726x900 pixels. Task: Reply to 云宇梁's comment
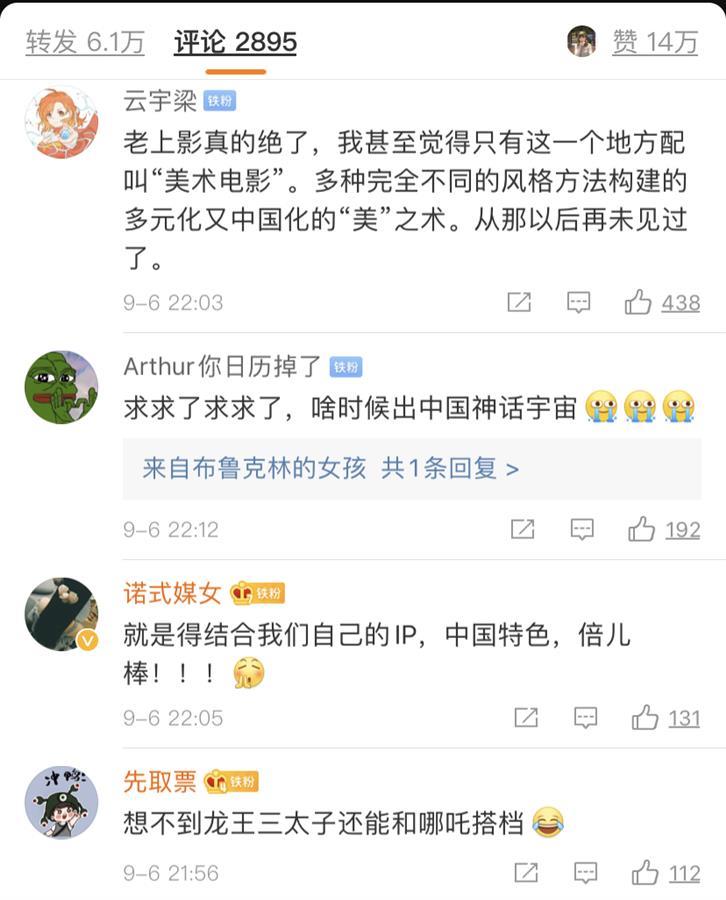click(578, 302)
